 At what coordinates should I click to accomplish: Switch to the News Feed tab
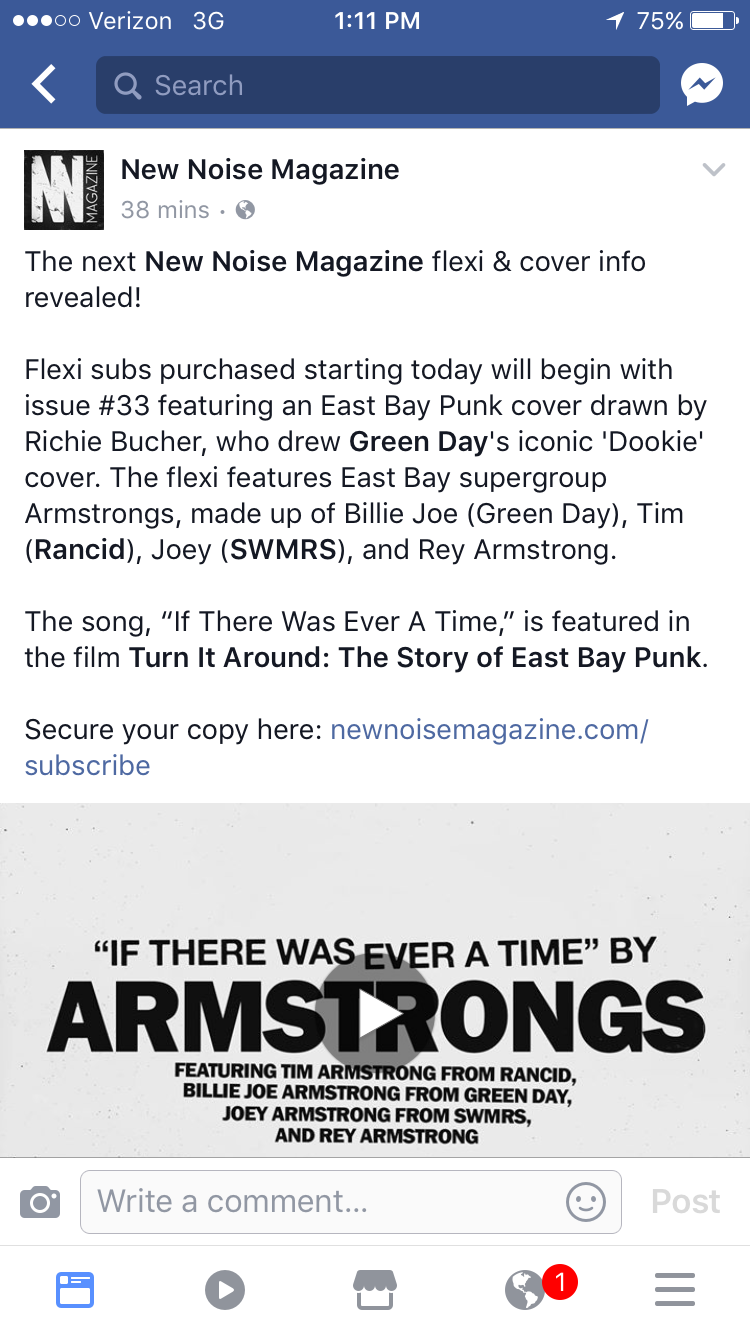[x=75, y=1289]
